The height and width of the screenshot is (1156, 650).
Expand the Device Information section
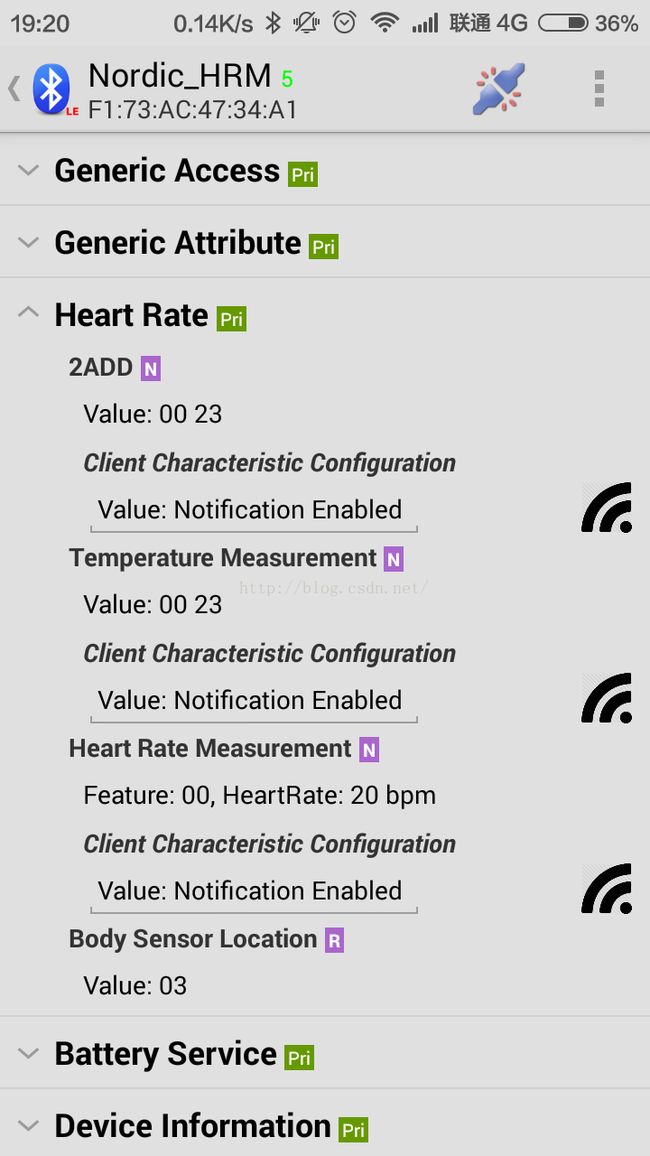(325, 1125)
